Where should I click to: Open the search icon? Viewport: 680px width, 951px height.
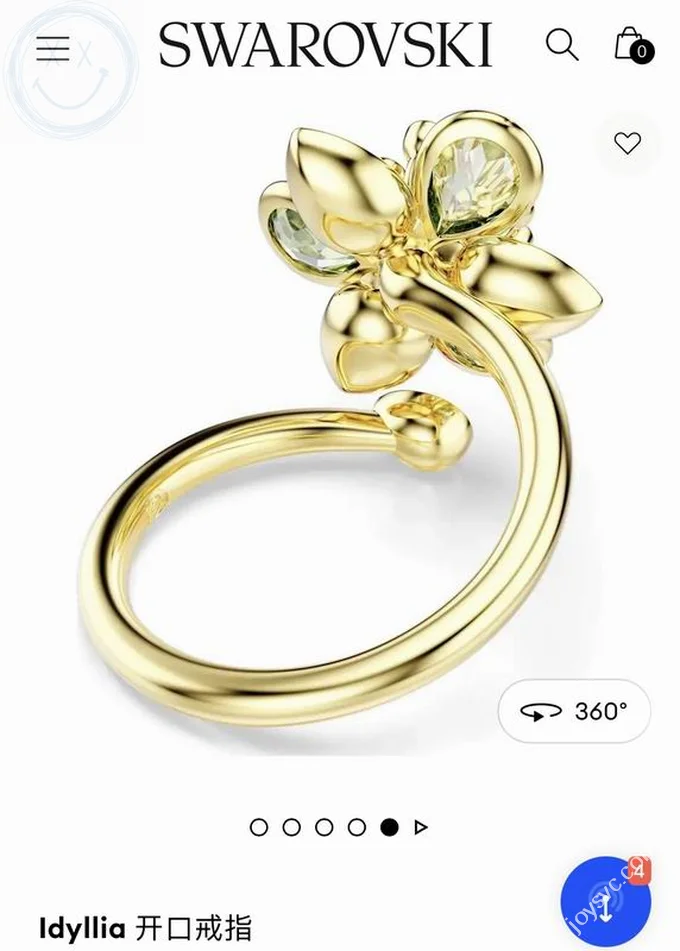click(x=562, y=45)
